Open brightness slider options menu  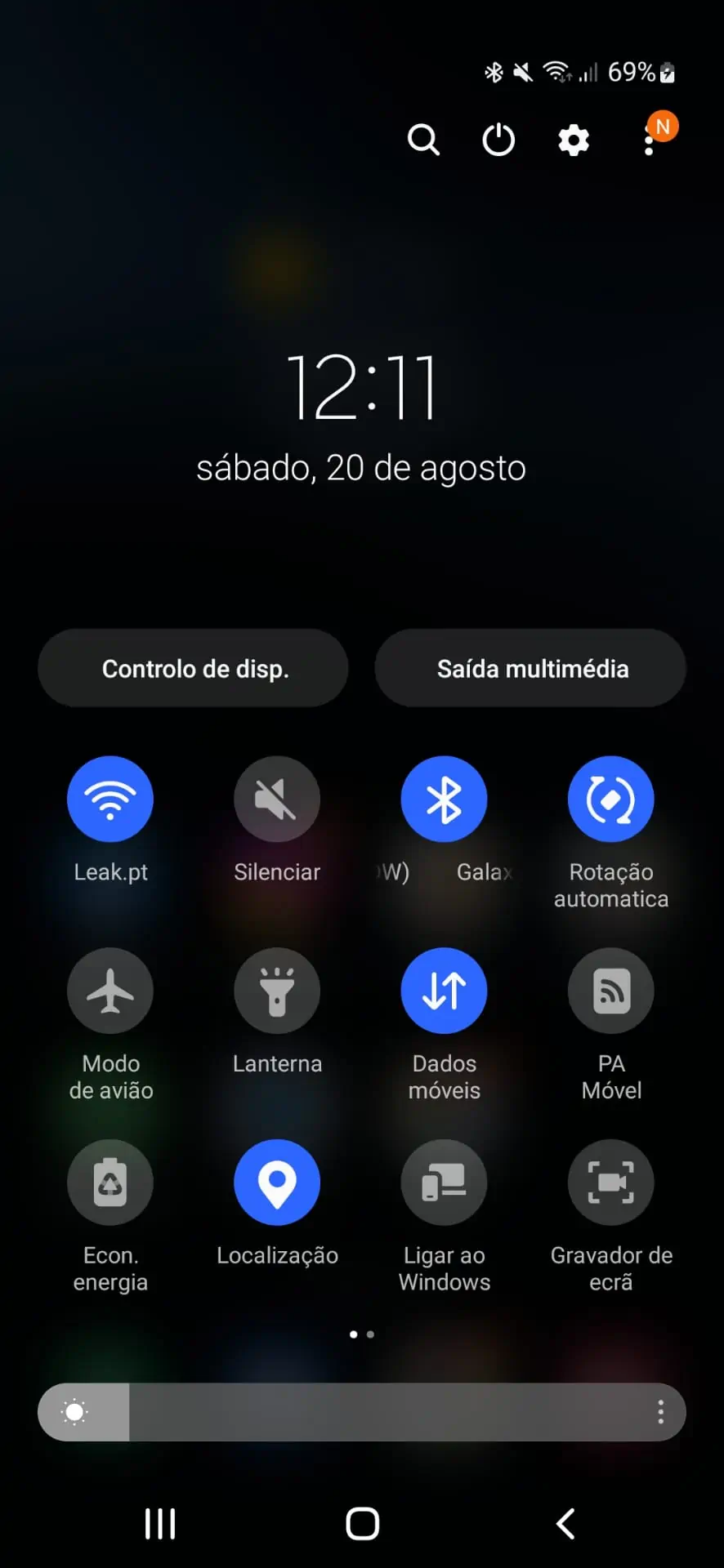point(660,1412)
